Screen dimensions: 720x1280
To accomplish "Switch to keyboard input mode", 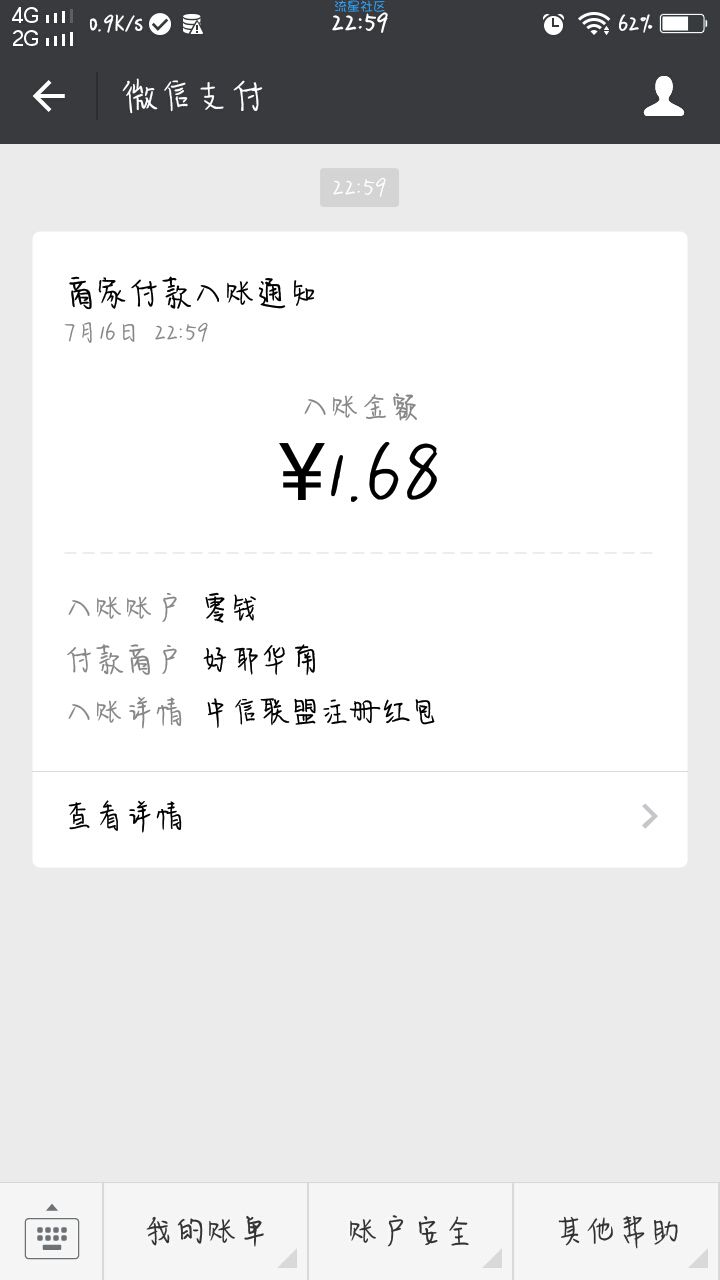I will point(51,1232).
